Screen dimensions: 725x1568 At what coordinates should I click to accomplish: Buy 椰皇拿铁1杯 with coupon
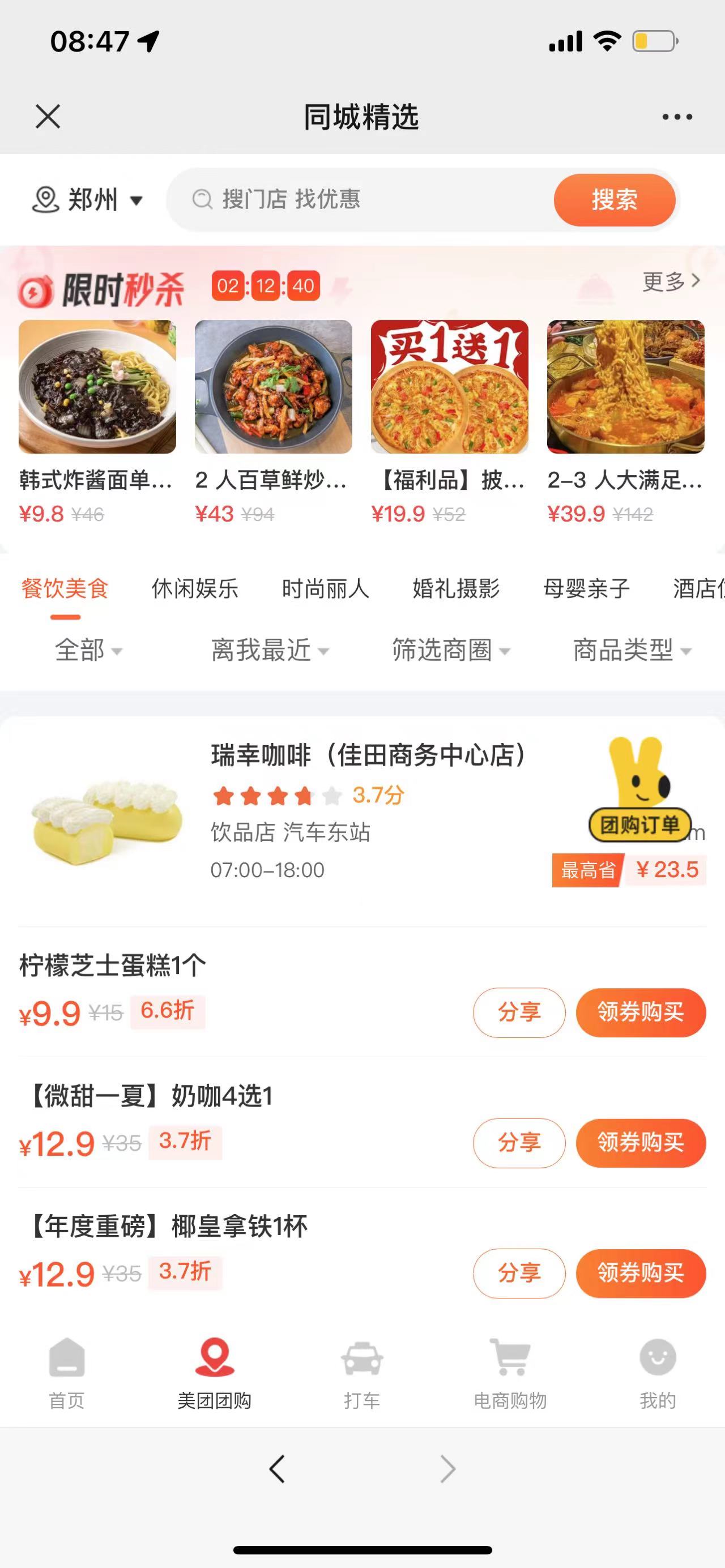click(641, 1273)
